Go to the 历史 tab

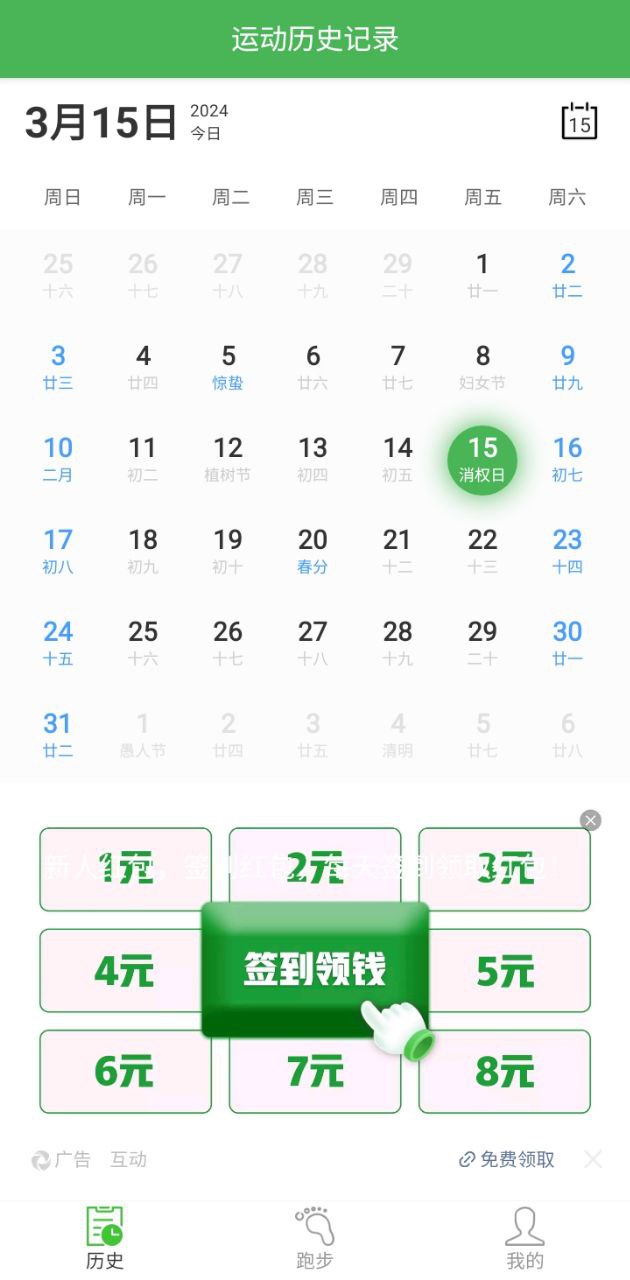pyautogui.click(x=105, y=1238)
